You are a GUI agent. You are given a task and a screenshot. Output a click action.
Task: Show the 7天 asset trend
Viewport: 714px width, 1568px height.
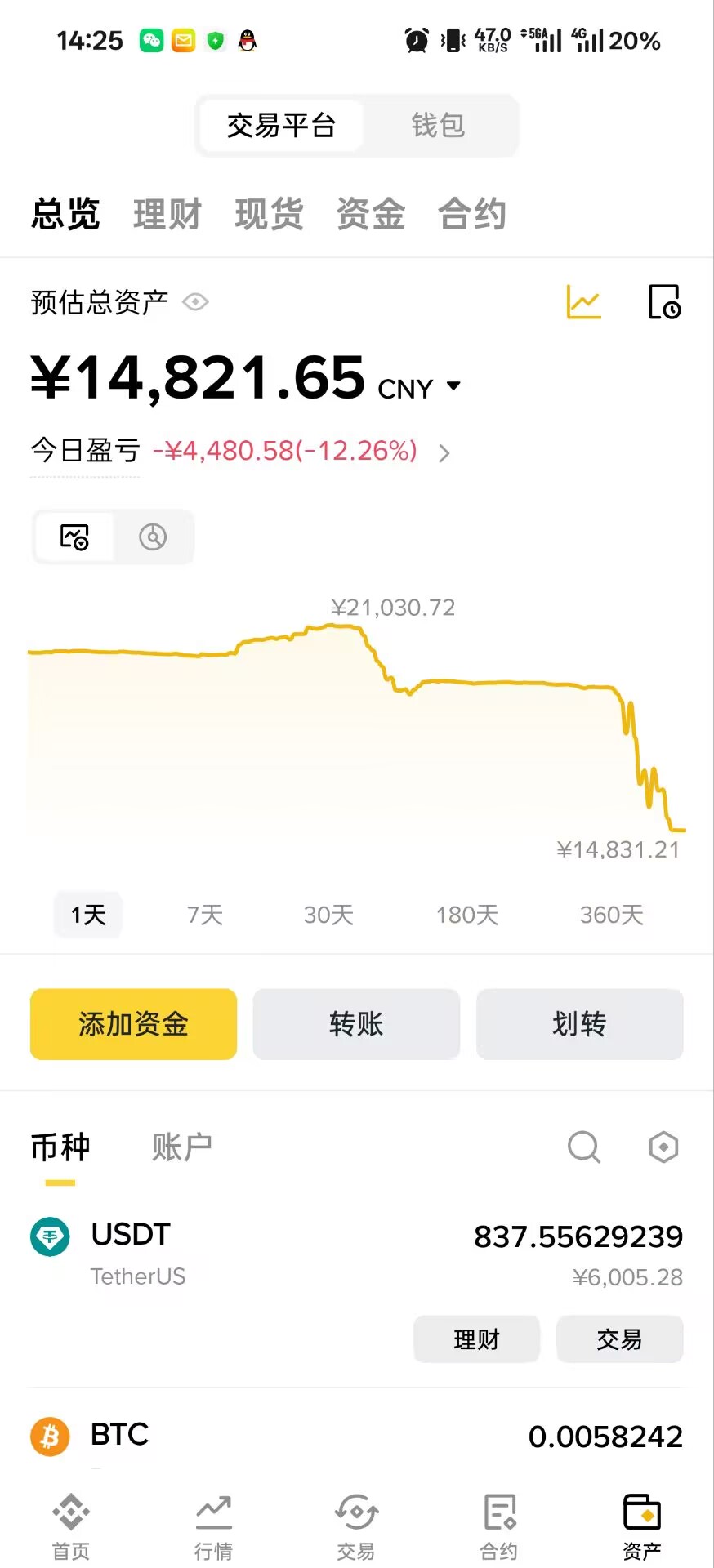click(205, 915)
